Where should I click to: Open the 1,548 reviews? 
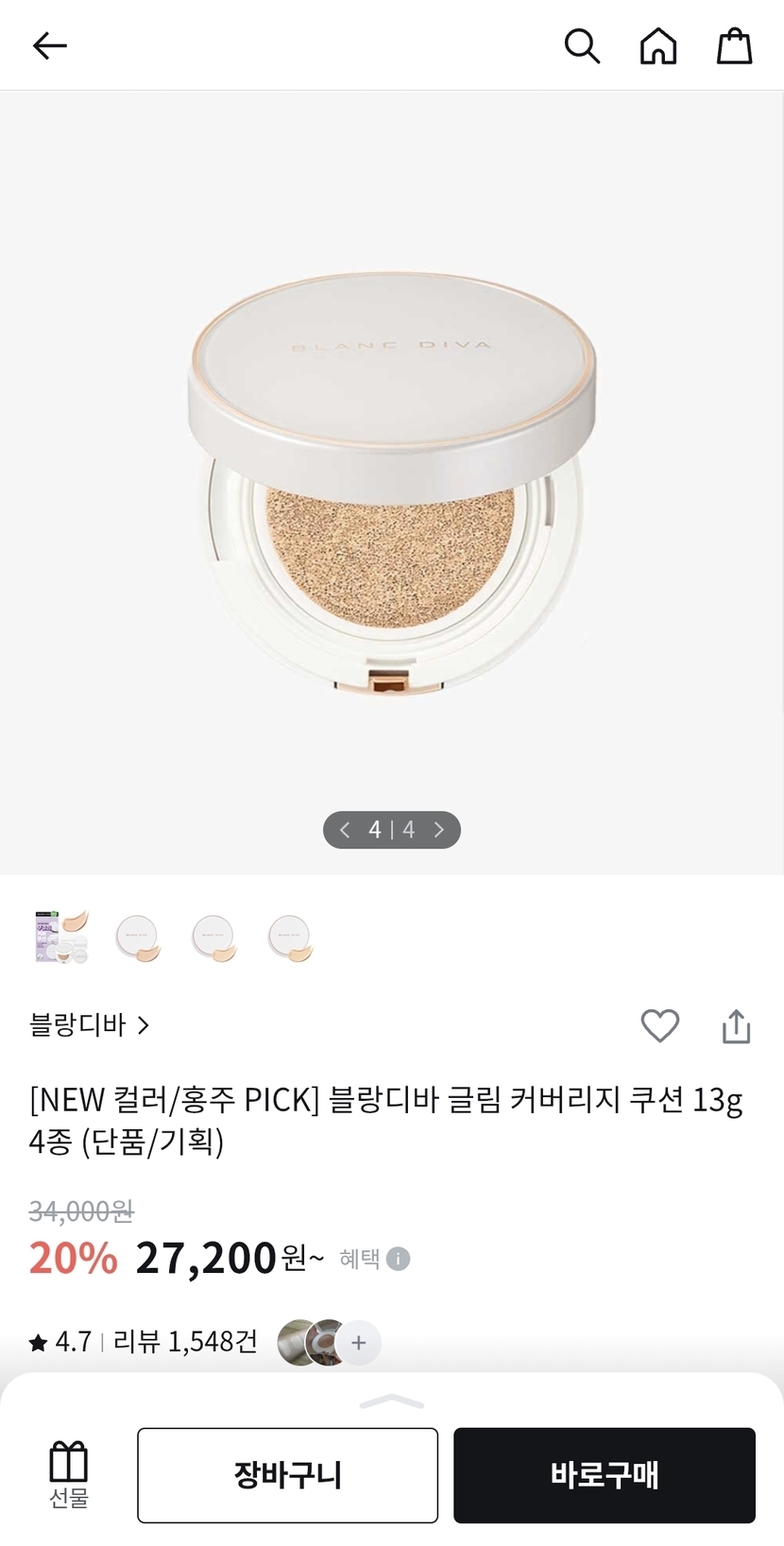click(x=185, y=1342)
